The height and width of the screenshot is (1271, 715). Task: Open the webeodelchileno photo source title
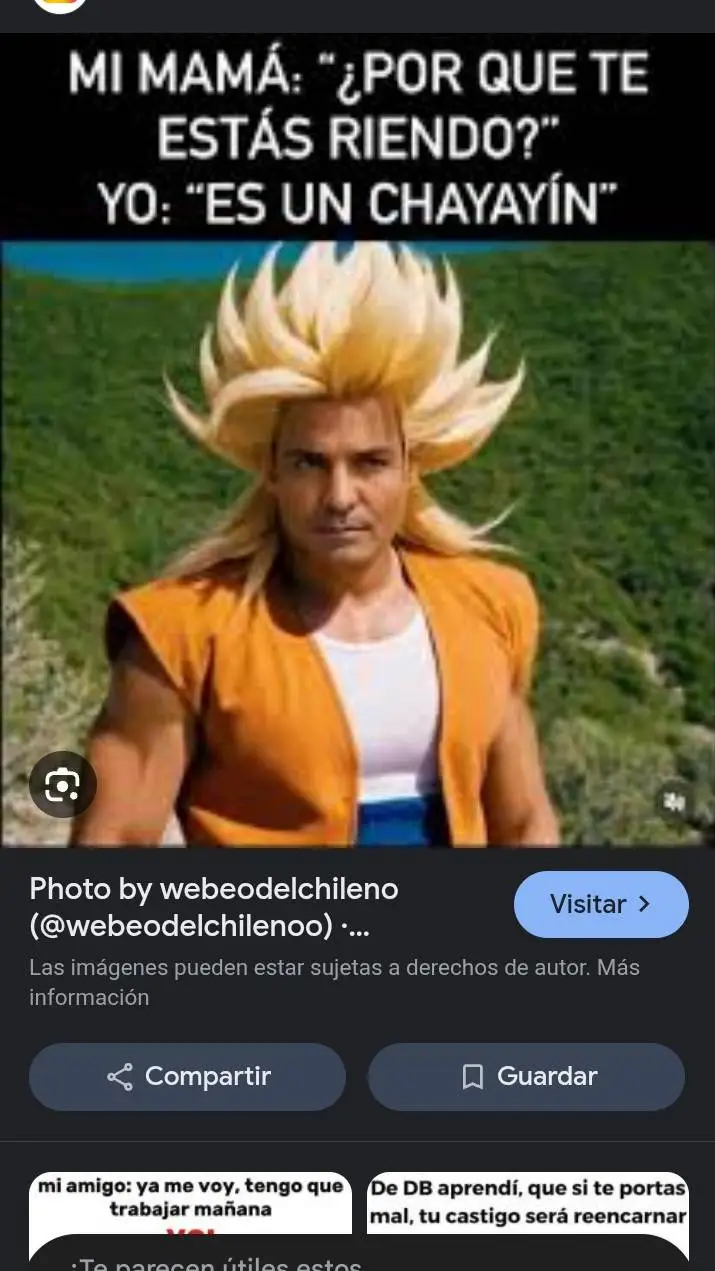click(214, 907)
